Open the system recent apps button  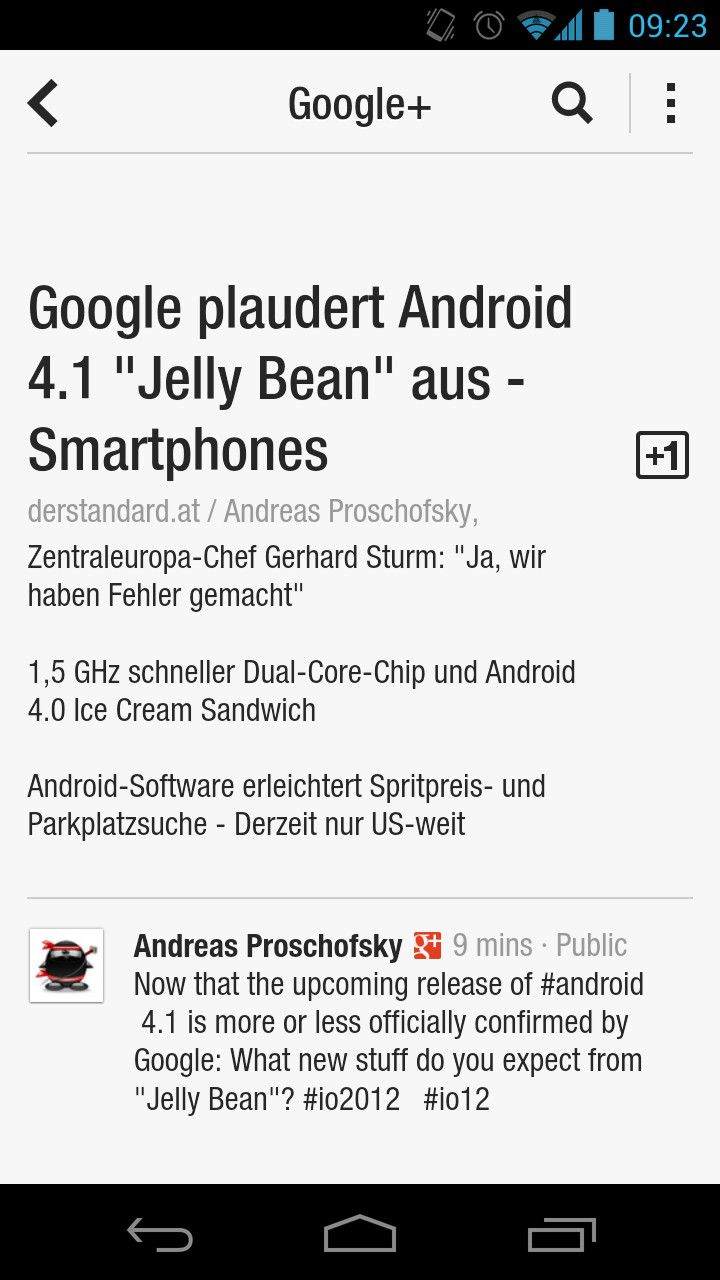(x=561, y=1233)
